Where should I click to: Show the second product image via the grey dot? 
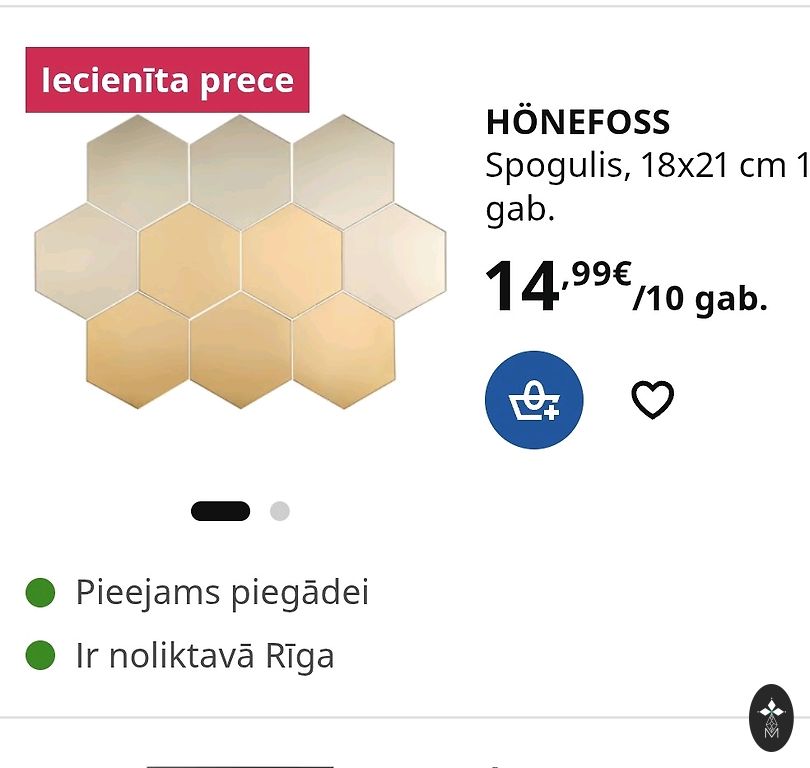pos(280,511)
